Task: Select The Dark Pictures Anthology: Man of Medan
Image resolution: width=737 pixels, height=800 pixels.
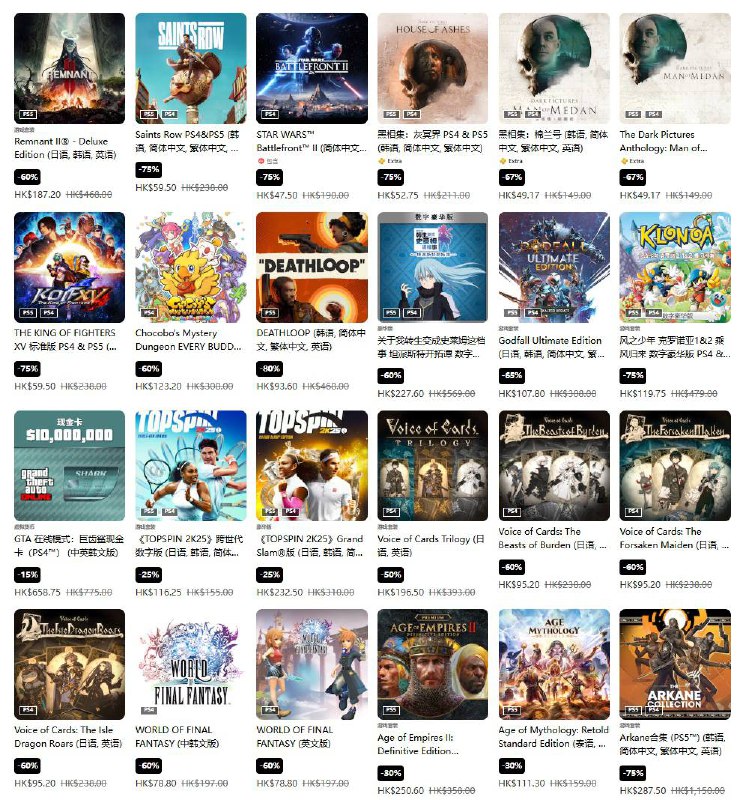Action: click(x=675, y=68)
